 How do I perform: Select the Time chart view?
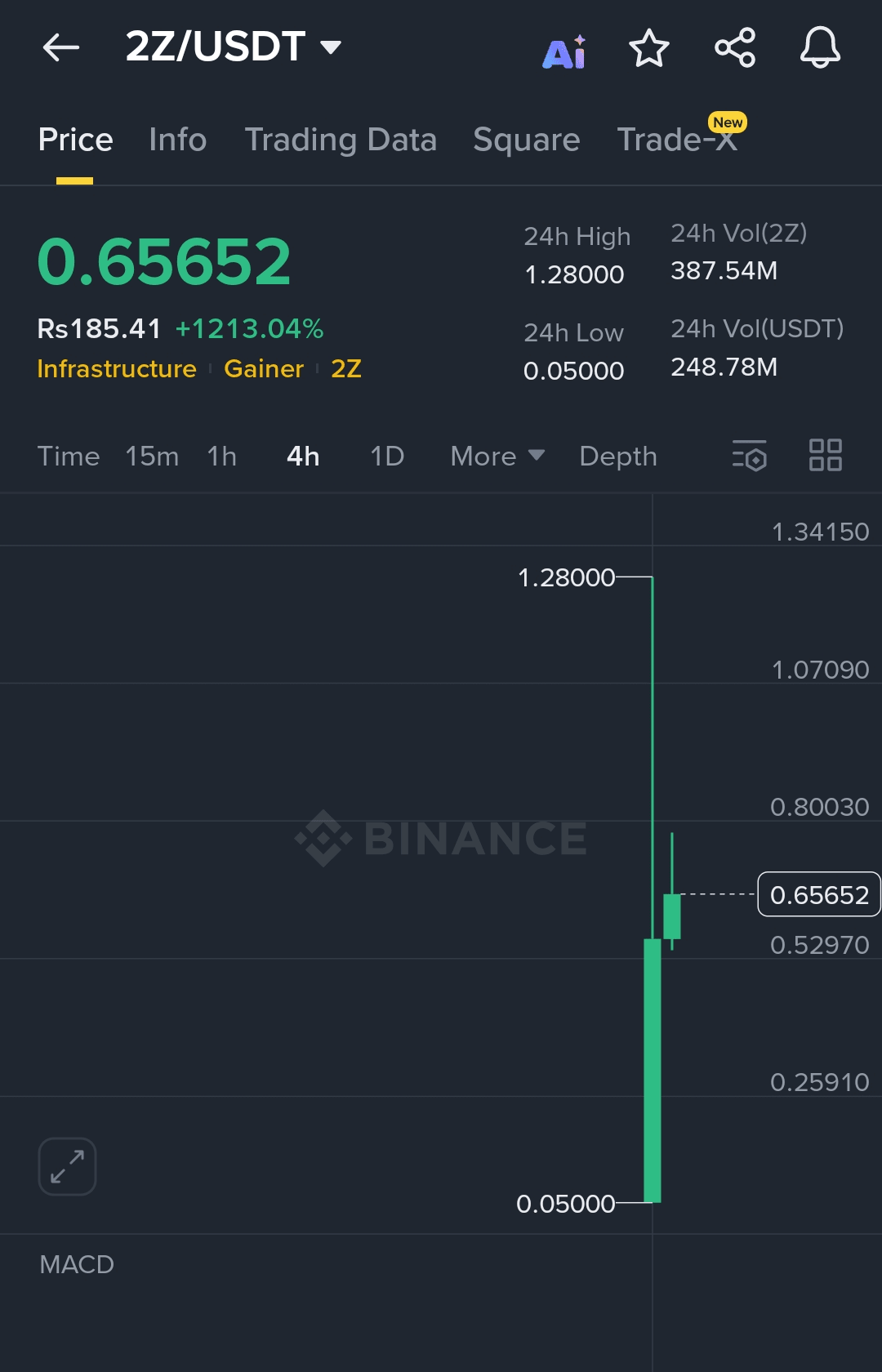click(69, 457)
